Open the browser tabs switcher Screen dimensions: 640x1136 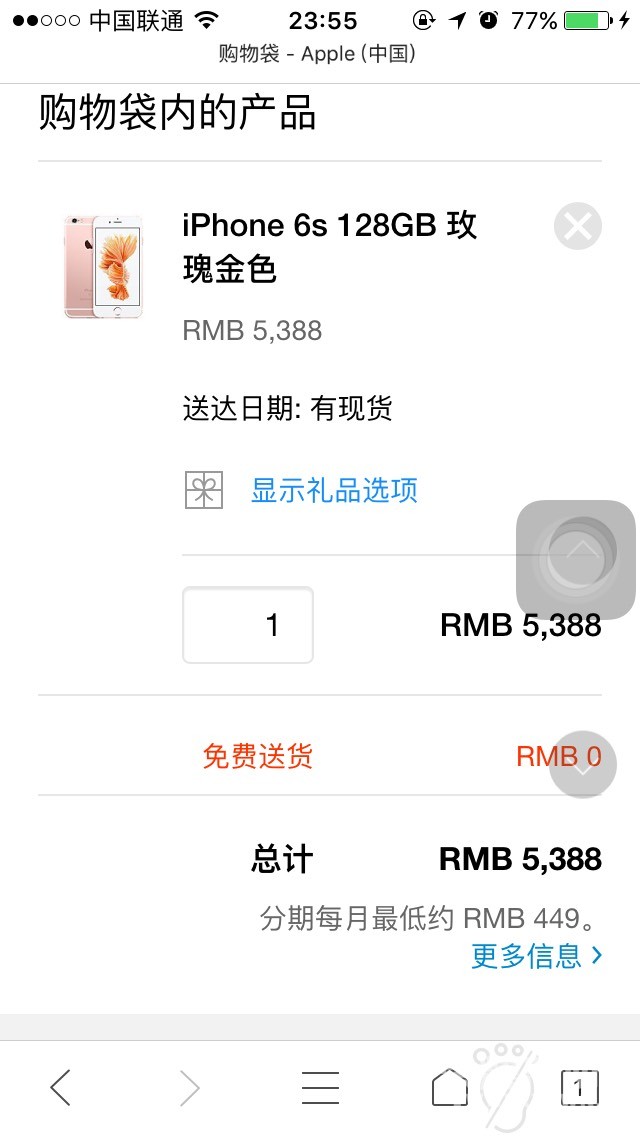coord(579,1087)
